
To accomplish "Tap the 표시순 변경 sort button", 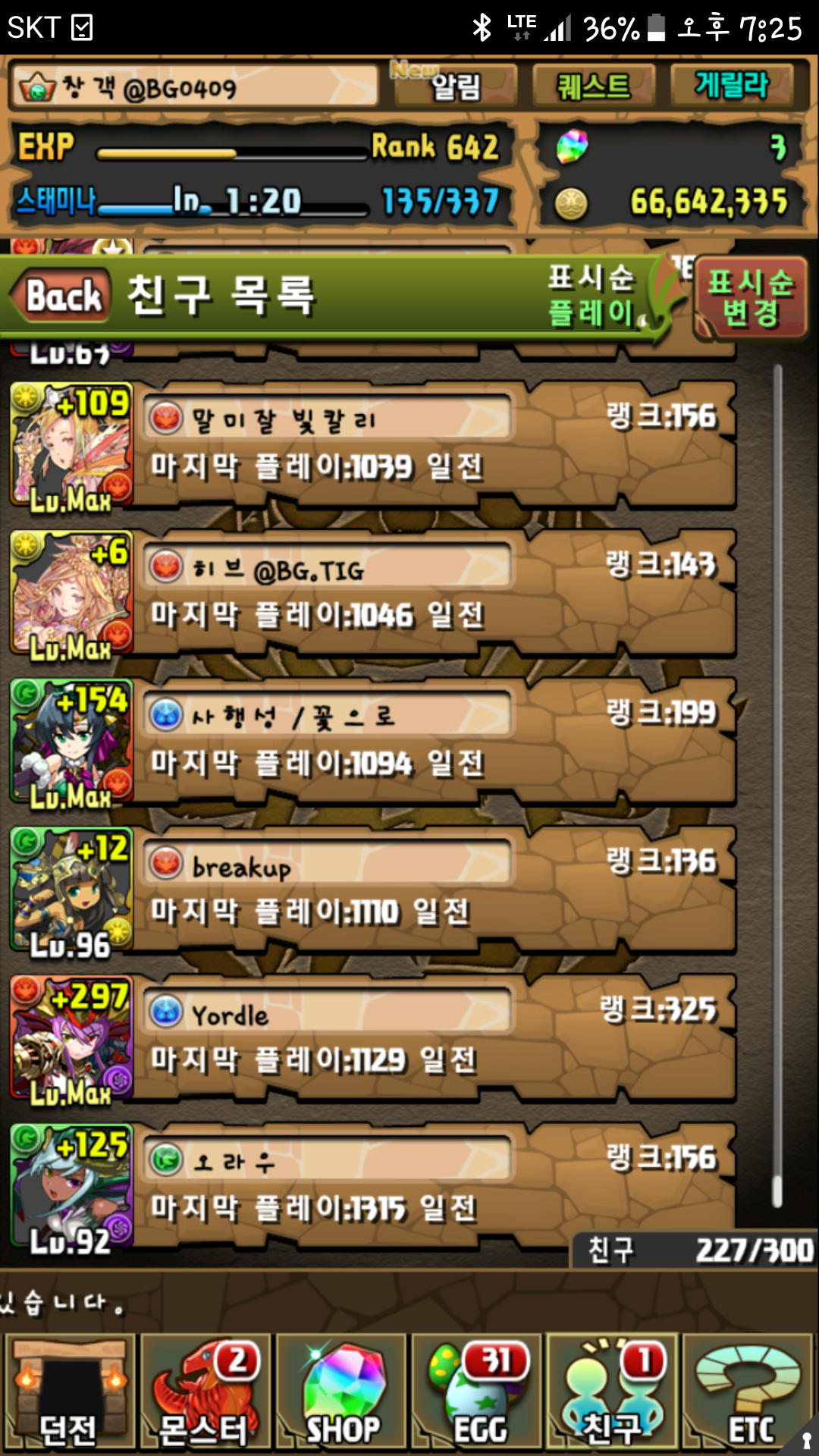I will point(749,297).
